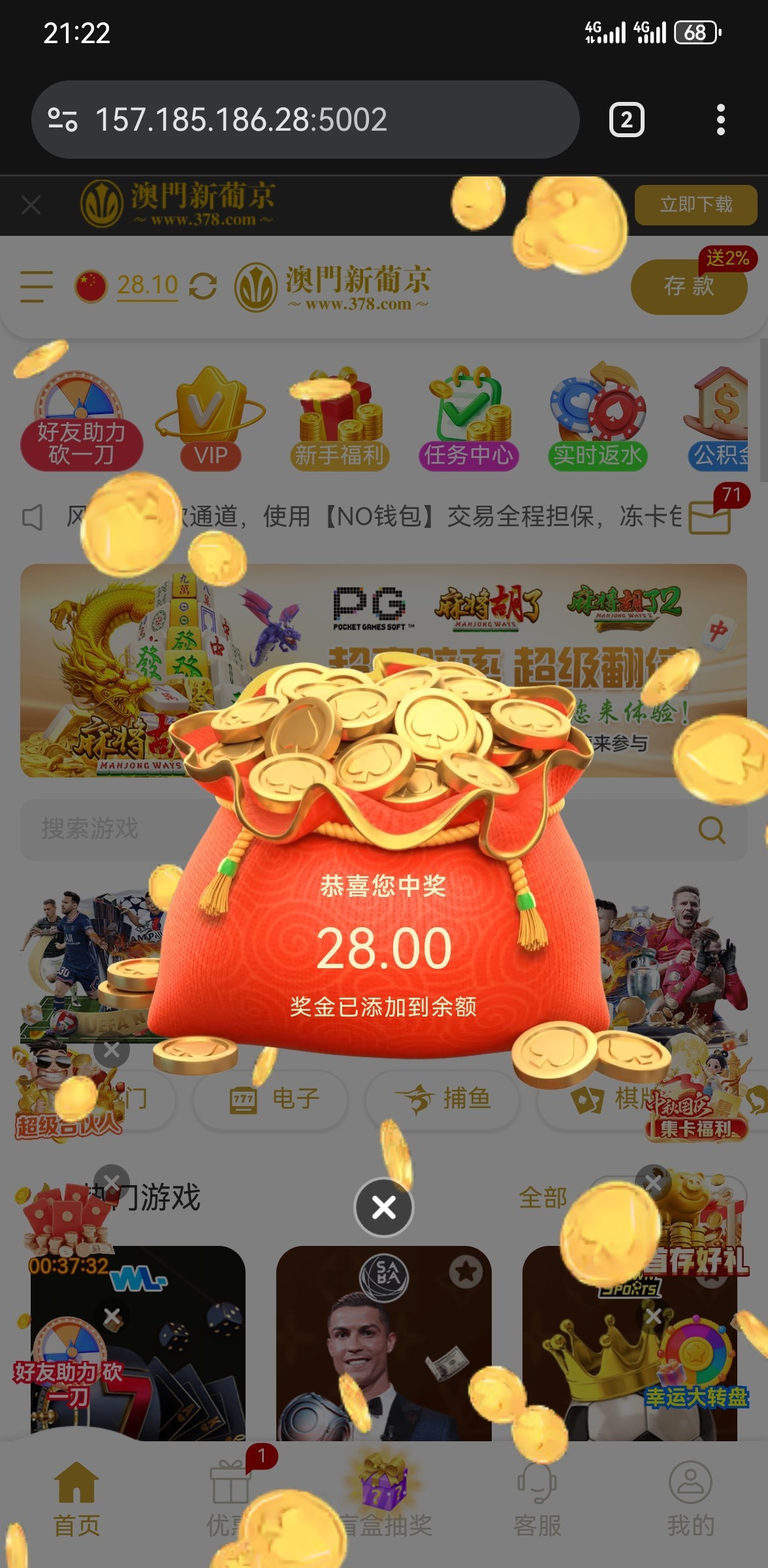Image resolution: width=768 pixels, height=1568 pixels.
Task: Open the browser tab switcher
Action: point(626,120)
